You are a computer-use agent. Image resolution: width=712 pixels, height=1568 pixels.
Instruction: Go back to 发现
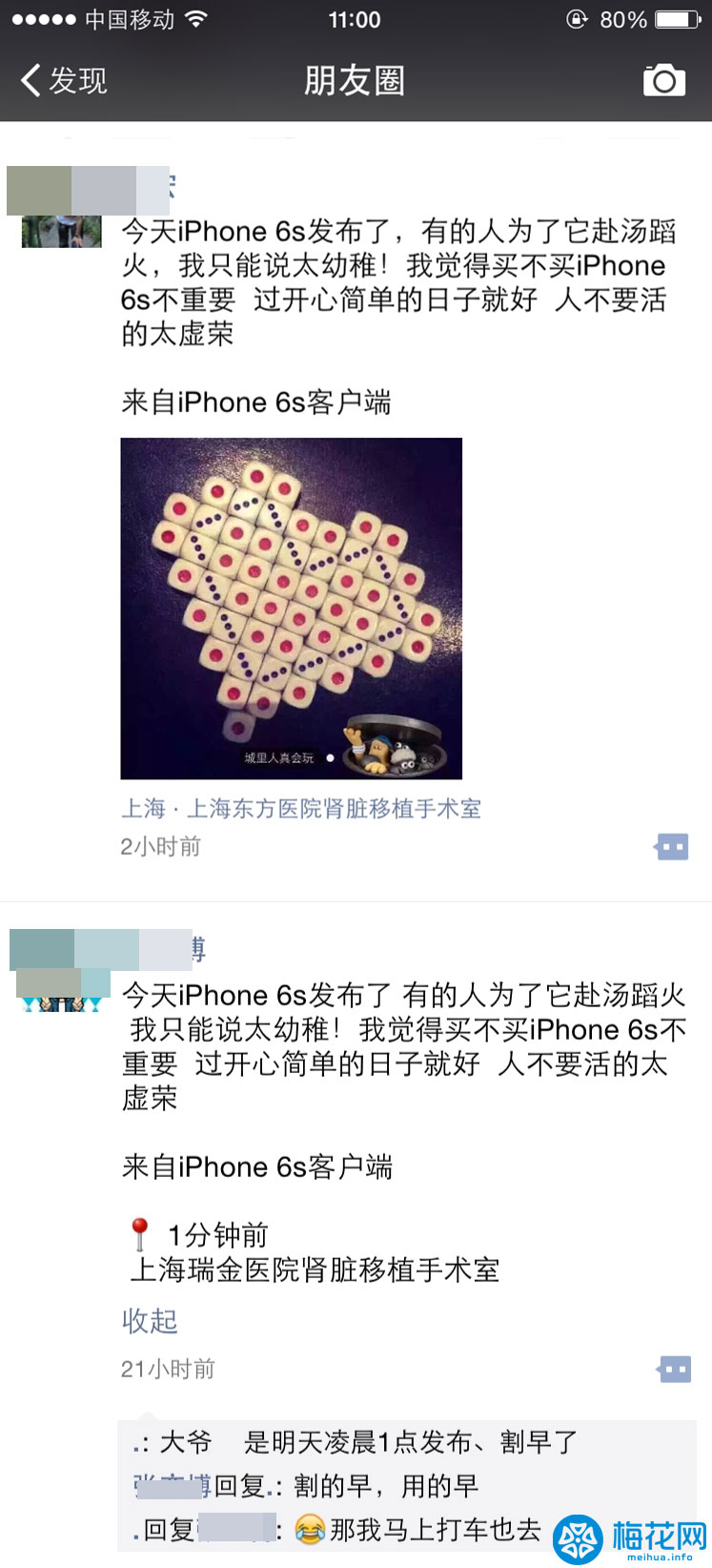click(x=63, y=81)
